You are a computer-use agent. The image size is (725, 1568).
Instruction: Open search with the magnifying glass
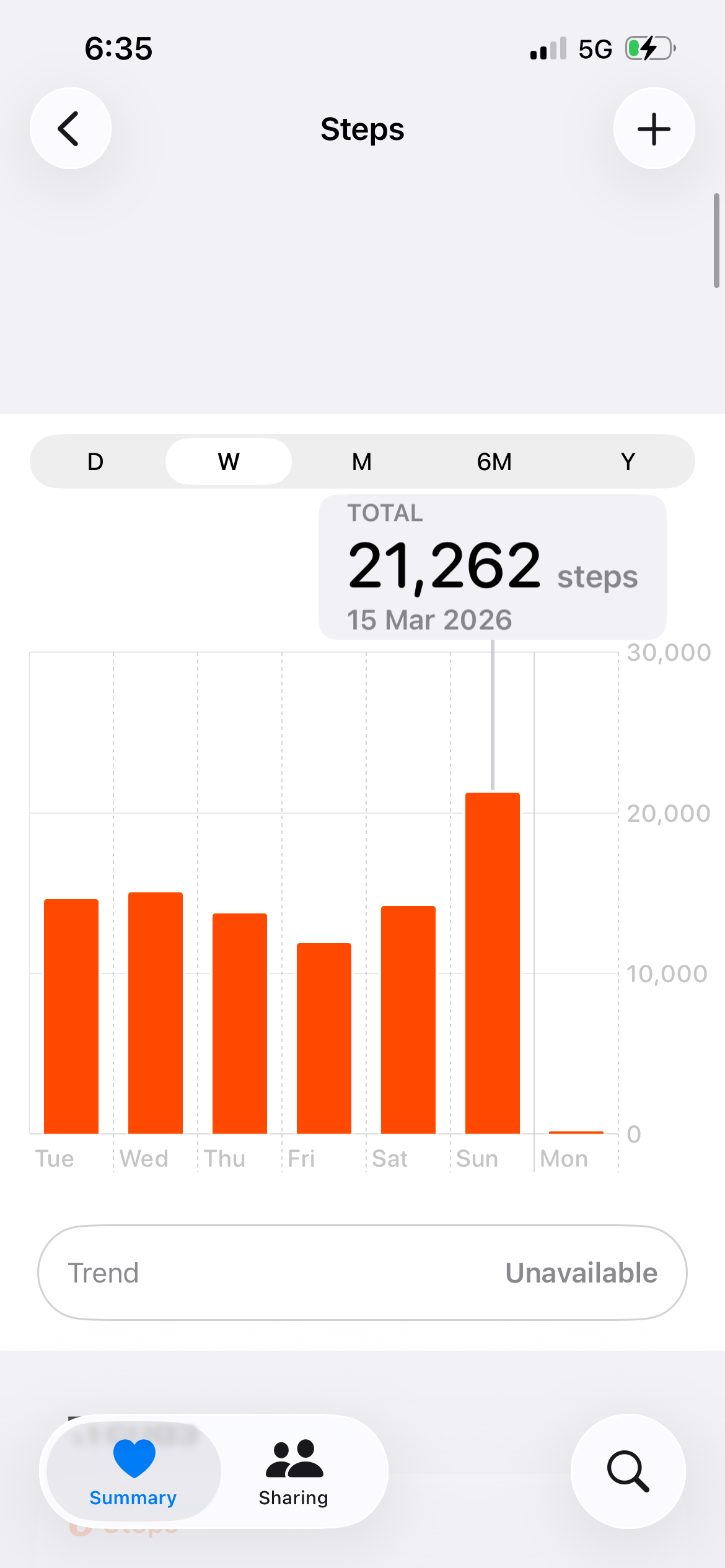pyautogui.click(x=628, y=1471)
